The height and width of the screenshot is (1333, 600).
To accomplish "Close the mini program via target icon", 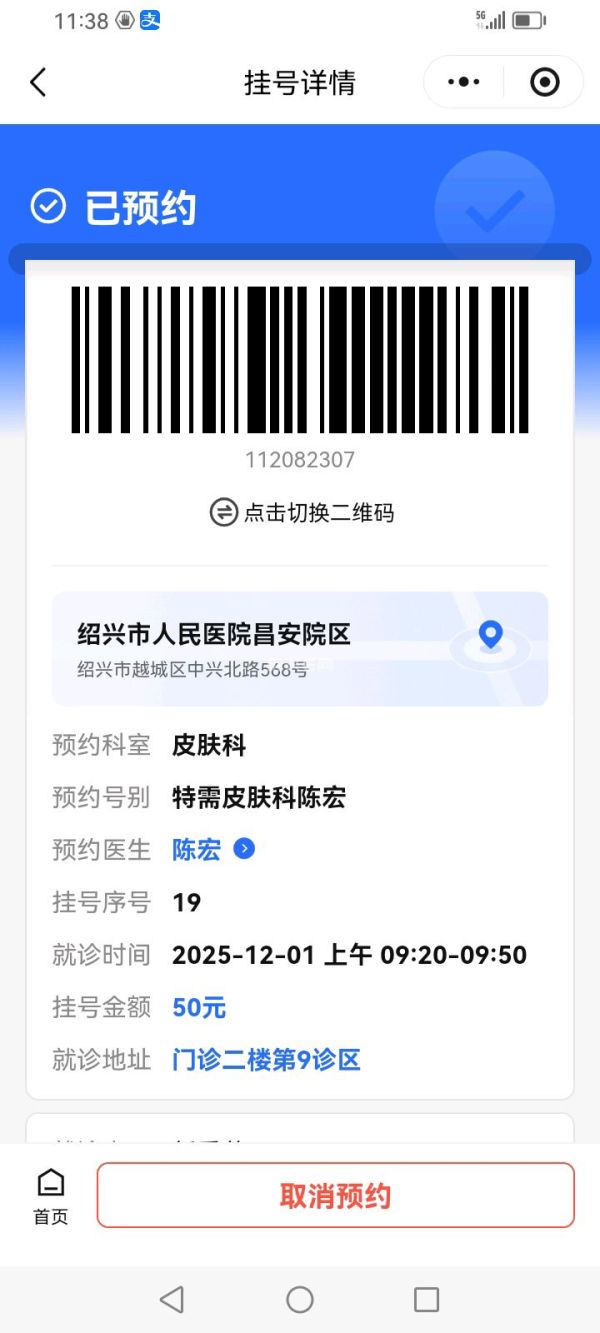I will 544,82.
